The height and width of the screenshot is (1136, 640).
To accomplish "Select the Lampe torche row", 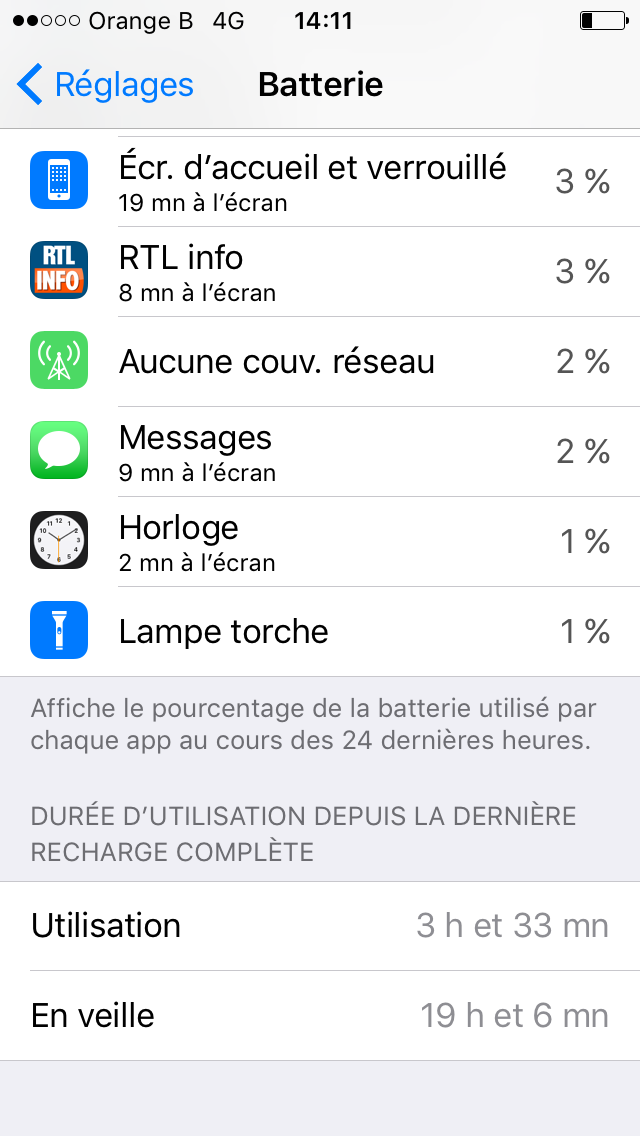I will pyautogui.click(x=320, y=631).
